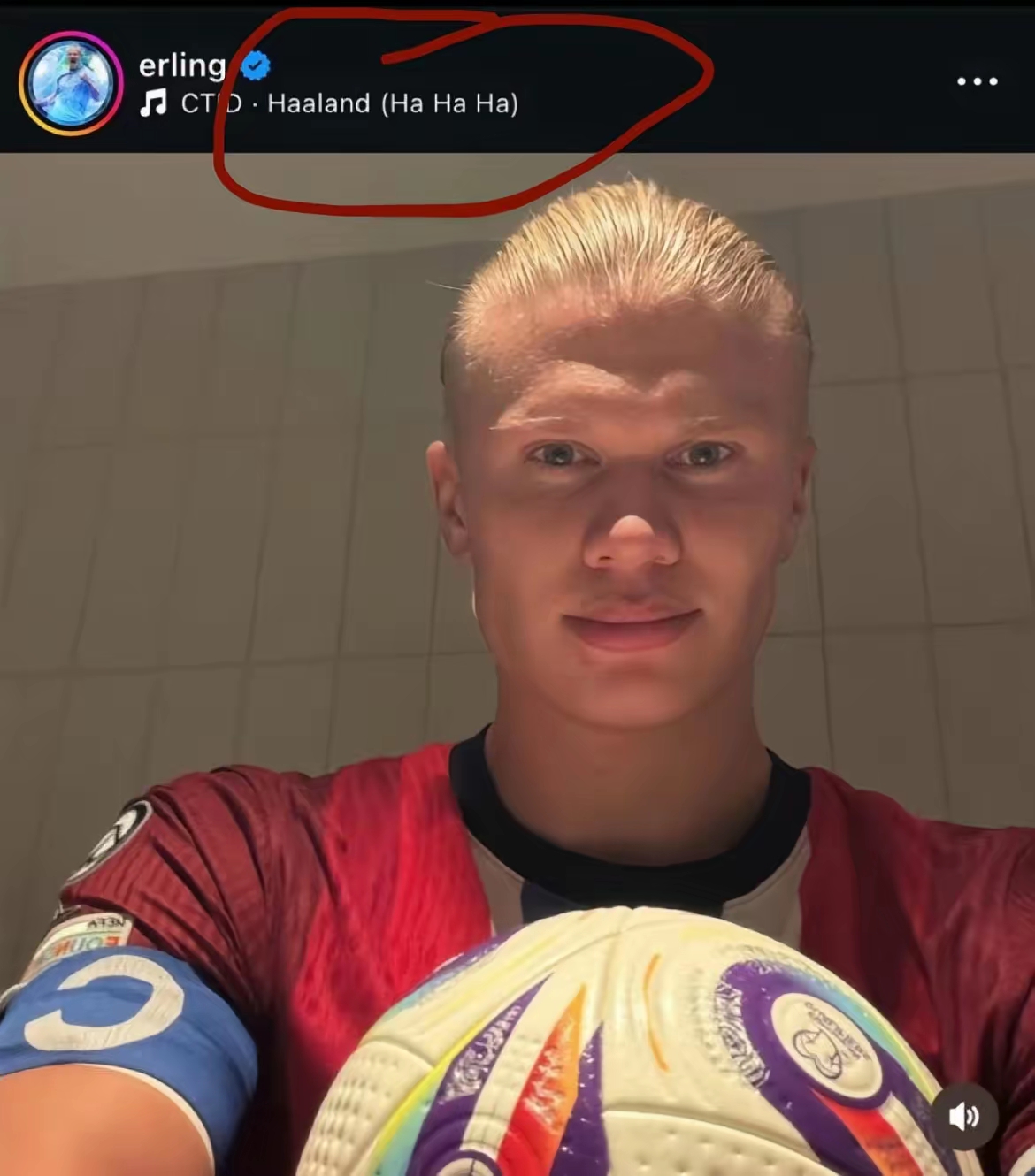The height and width of the screenshot is (1176, 1035).
Task: Open the erling username profile link
Action: pyautogui.click(x=182, y=65)
